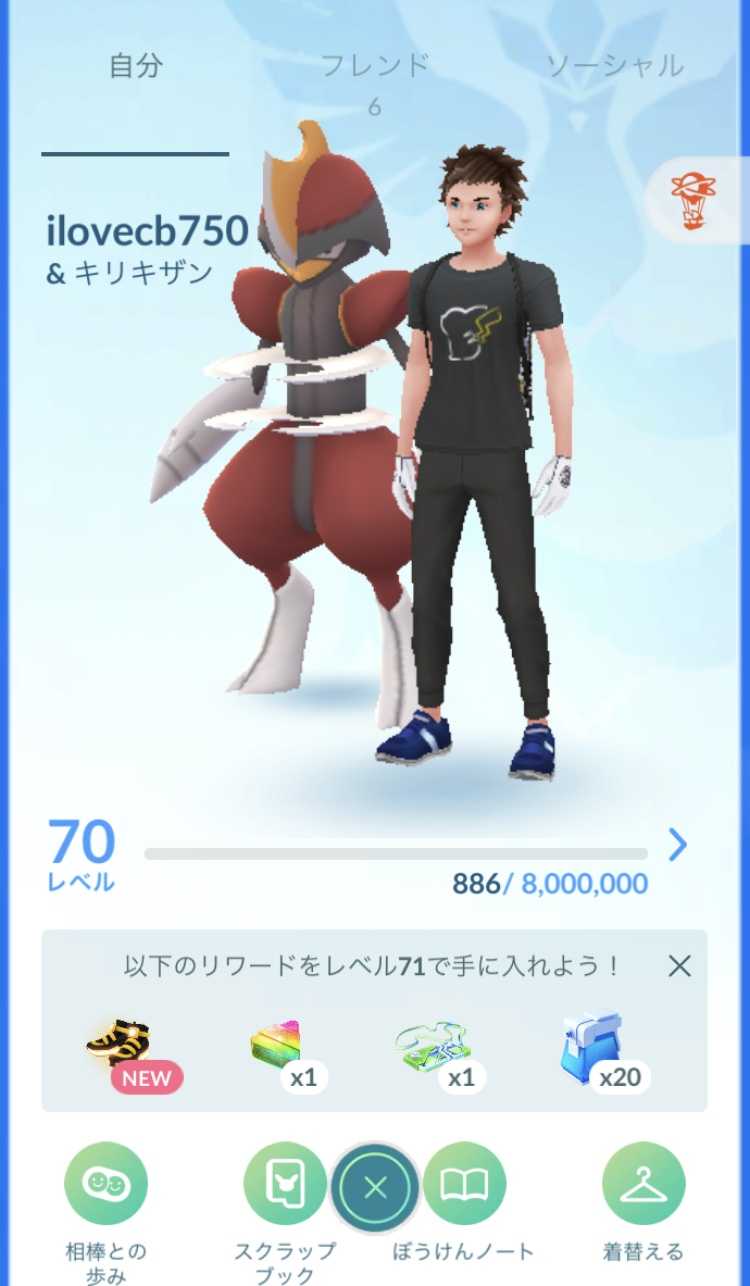The image size is (750, 1286).
Task: Close the profile with the X button
Action: [x=375, y=1188]
